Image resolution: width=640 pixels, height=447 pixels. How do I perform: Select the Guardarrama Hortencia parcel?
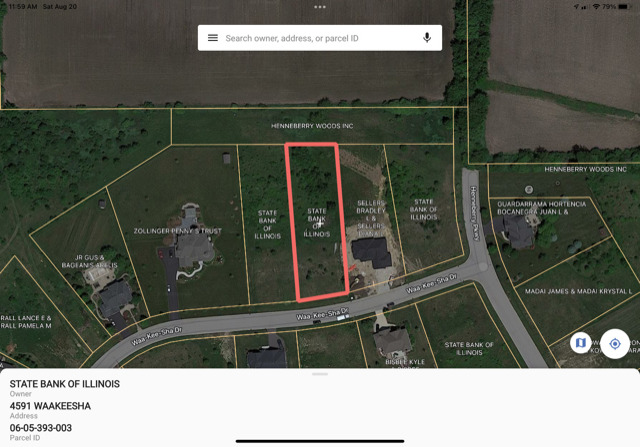point(545,215)
